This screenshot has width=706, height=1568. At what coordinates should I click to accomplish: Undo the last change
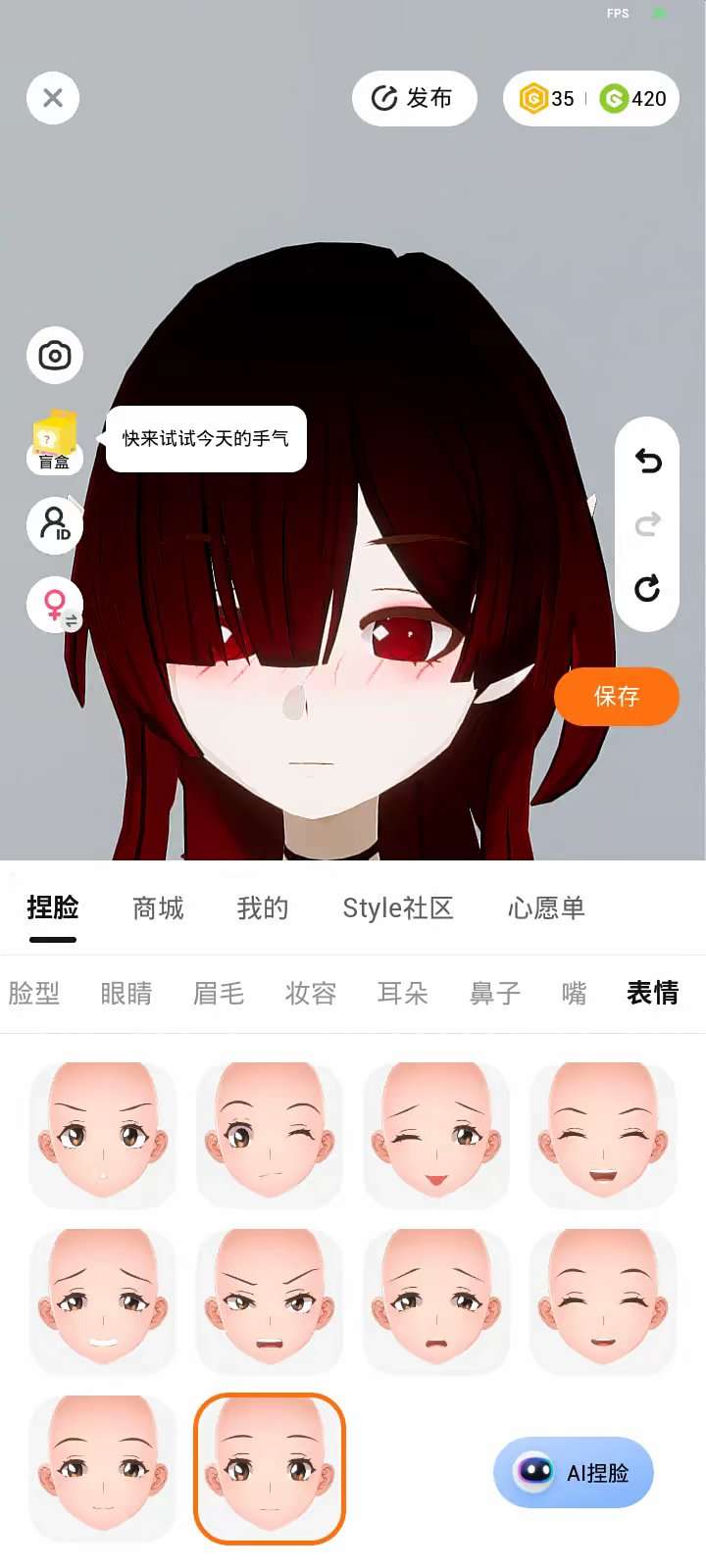(x=647, y=461)
